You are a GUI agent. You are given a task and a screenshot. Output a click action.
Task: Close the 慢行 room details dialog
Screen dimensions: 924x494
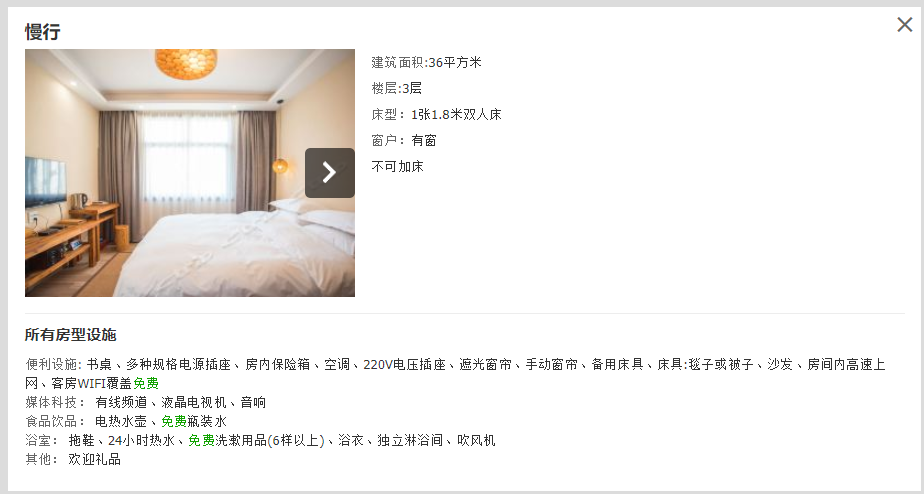click(x=904, y=25)
